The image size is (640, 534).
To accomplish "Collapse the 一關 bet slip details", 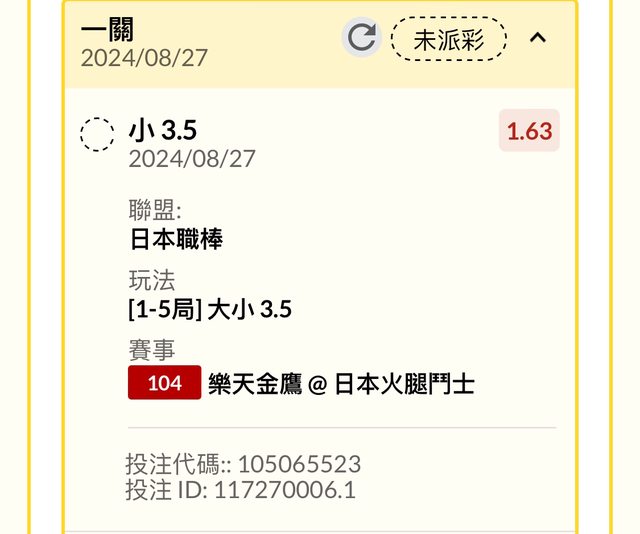I will [538, 39].
